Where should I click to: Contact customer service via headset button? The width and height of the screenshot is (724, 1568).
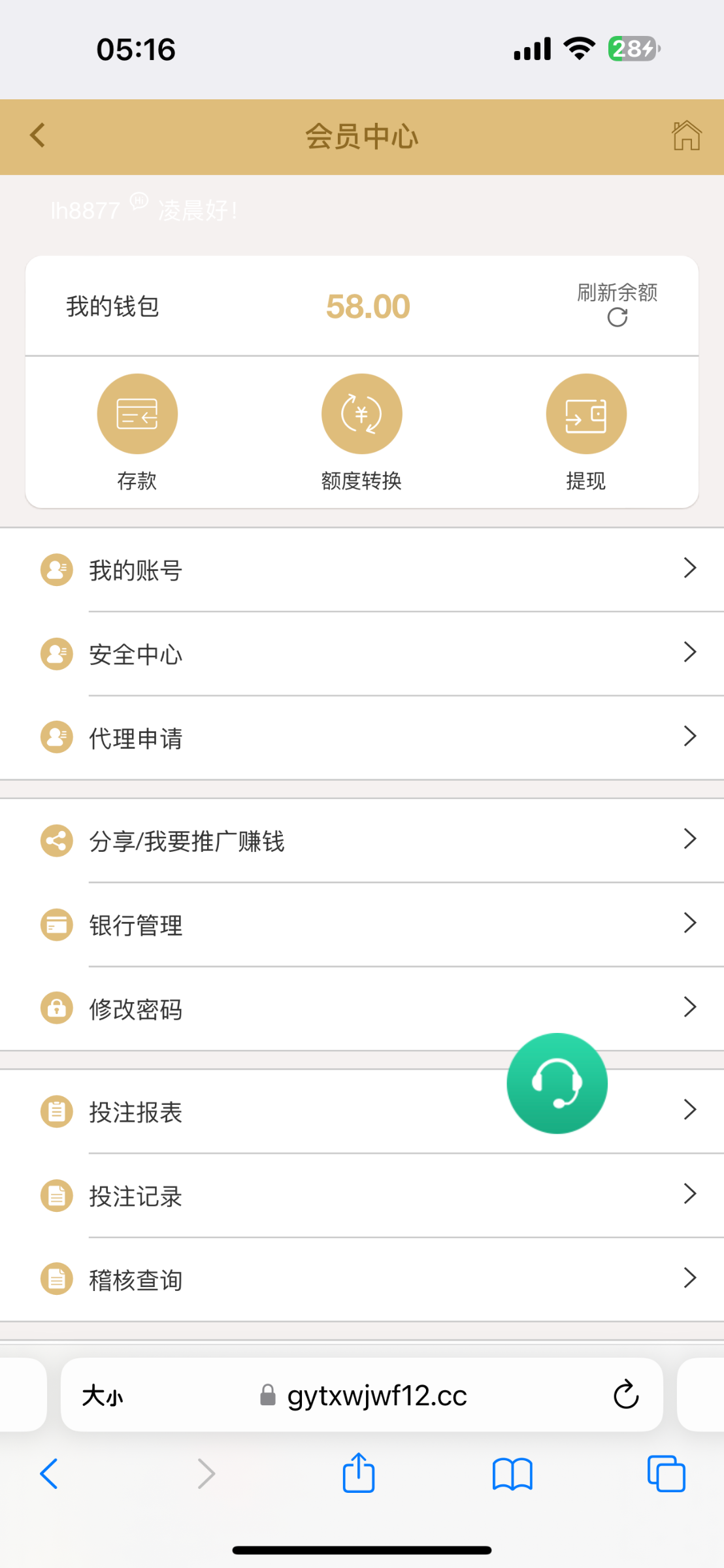coord(557,1083)
